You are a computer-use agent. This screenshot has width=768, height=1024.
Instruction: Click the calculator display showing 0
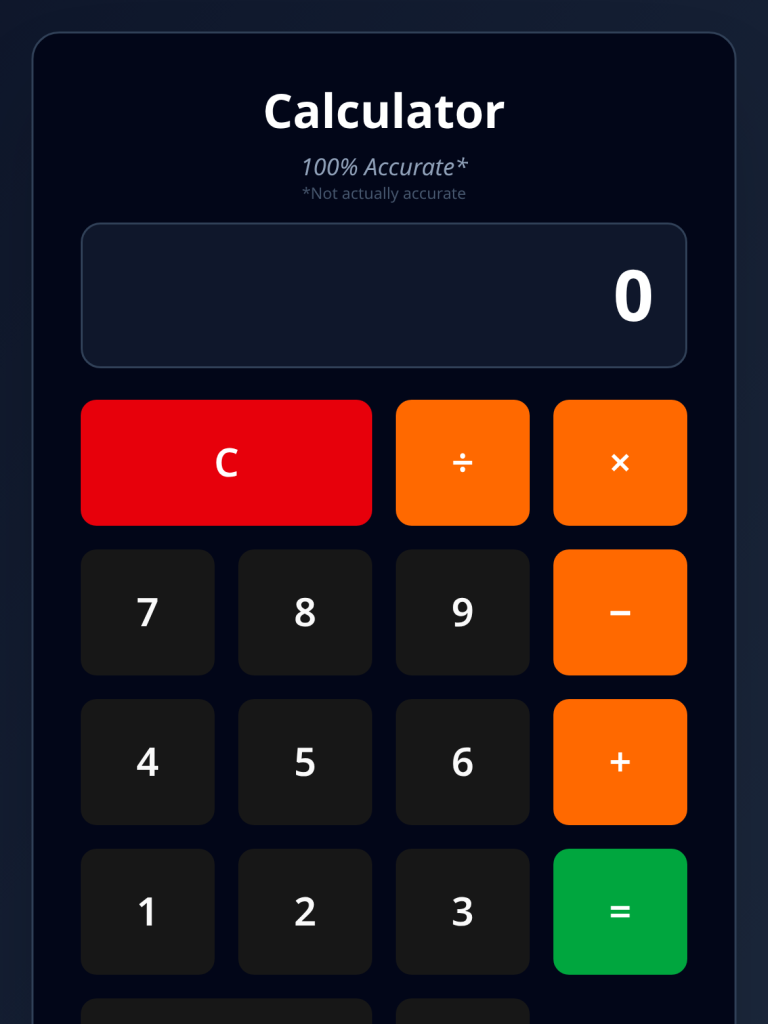coord(384,295)
